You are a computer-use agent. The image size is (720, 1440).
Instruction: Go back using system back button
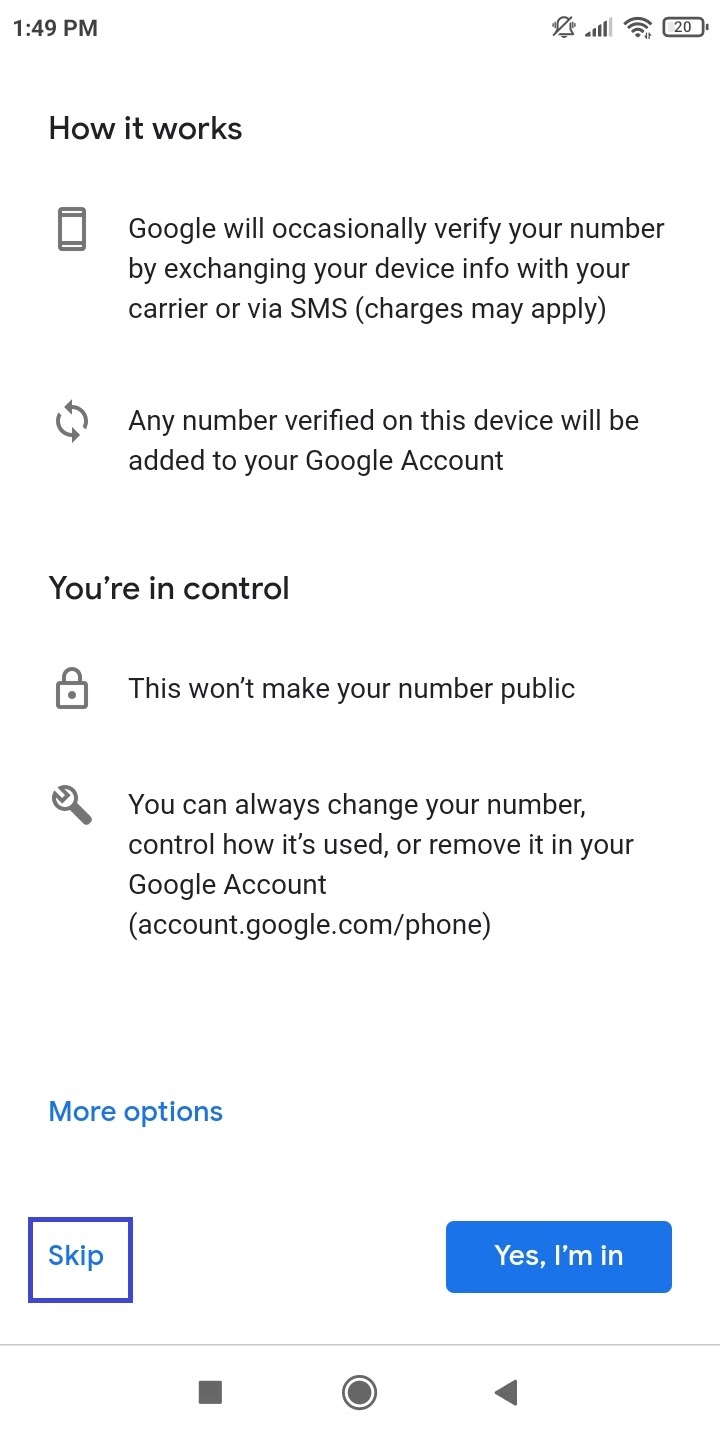pos(506,1392)
